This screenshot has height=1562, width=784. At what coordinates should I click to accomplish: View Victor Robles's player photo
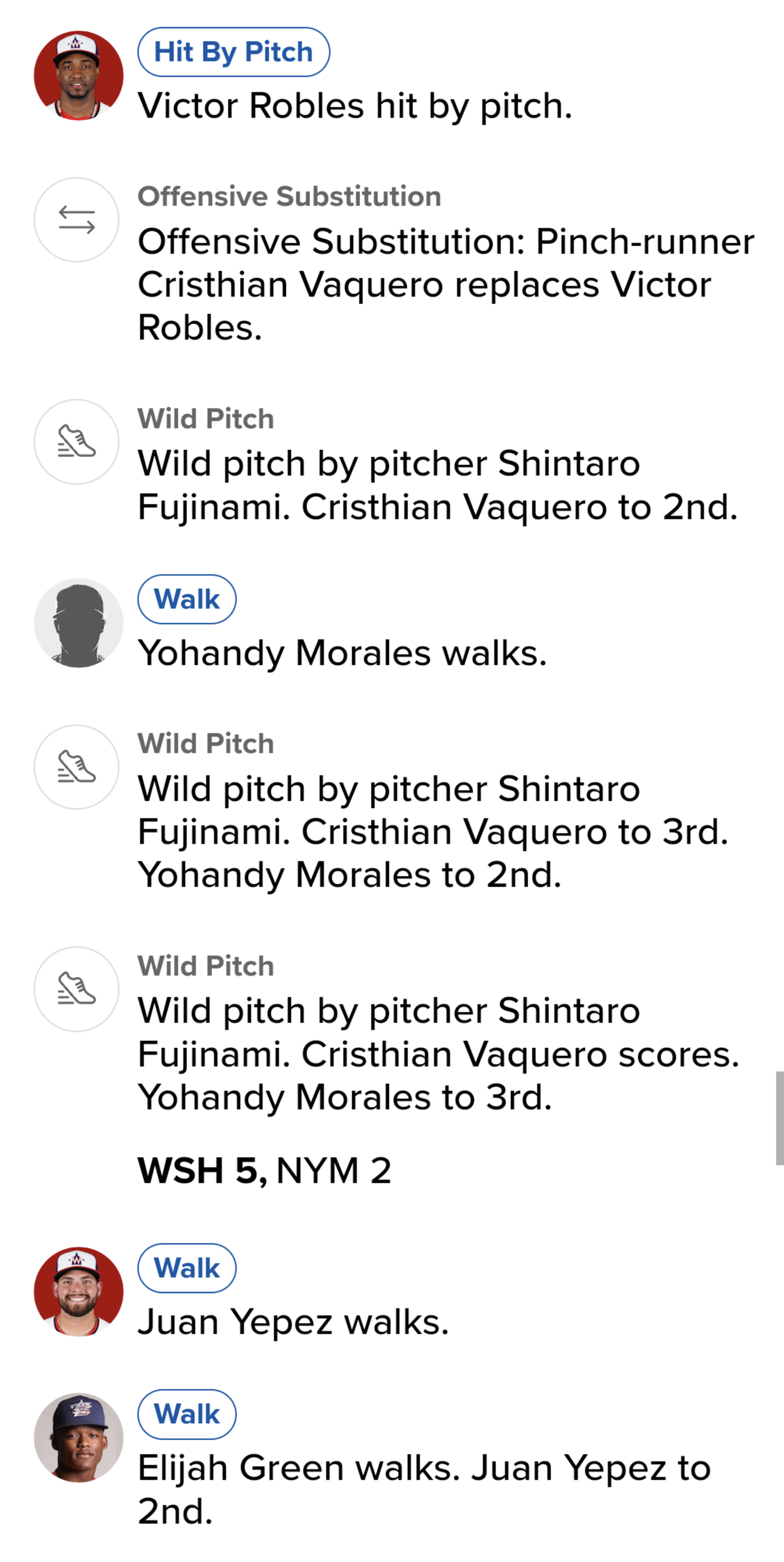click(x=78, y=76)
